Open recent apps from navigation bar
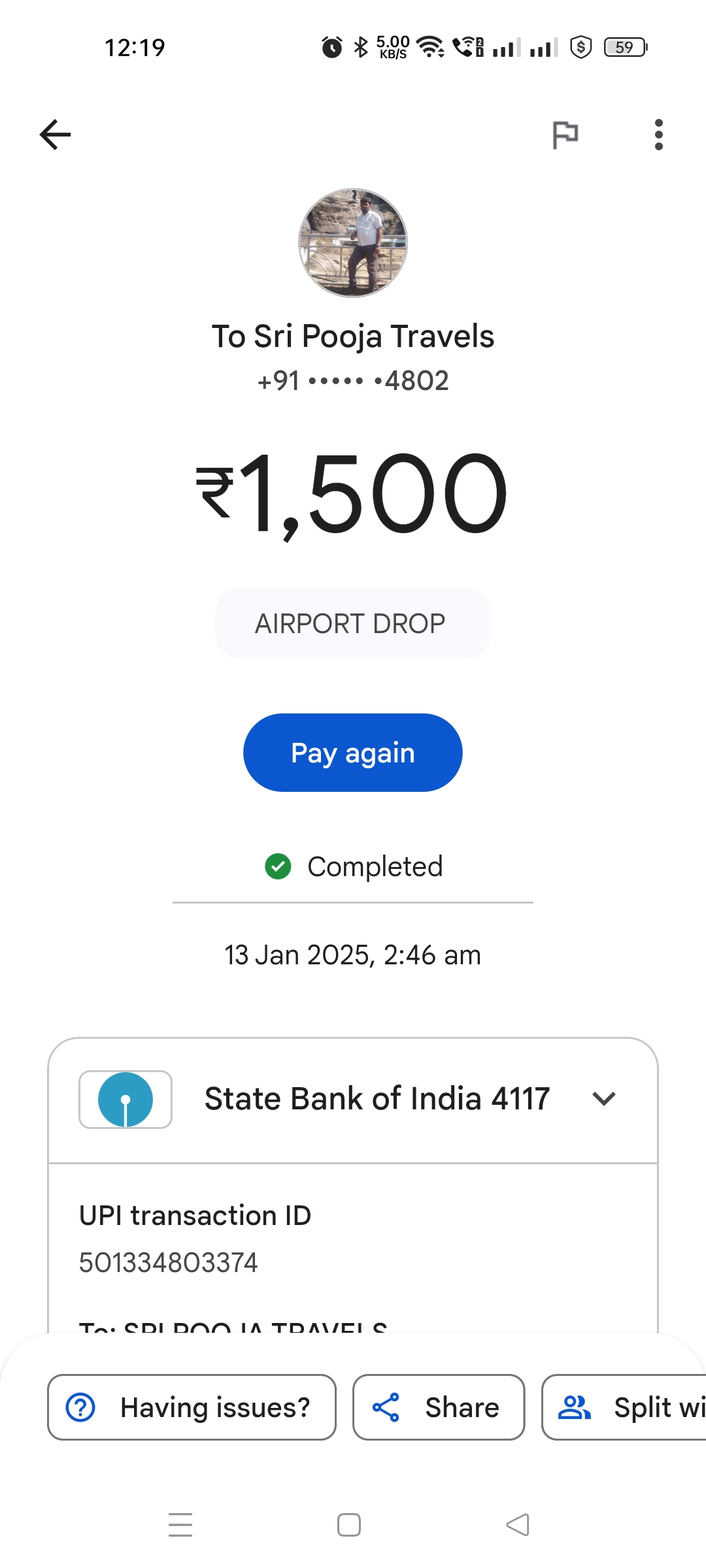The height and width of the screenshot is (1568, 706). (180, 1525)
